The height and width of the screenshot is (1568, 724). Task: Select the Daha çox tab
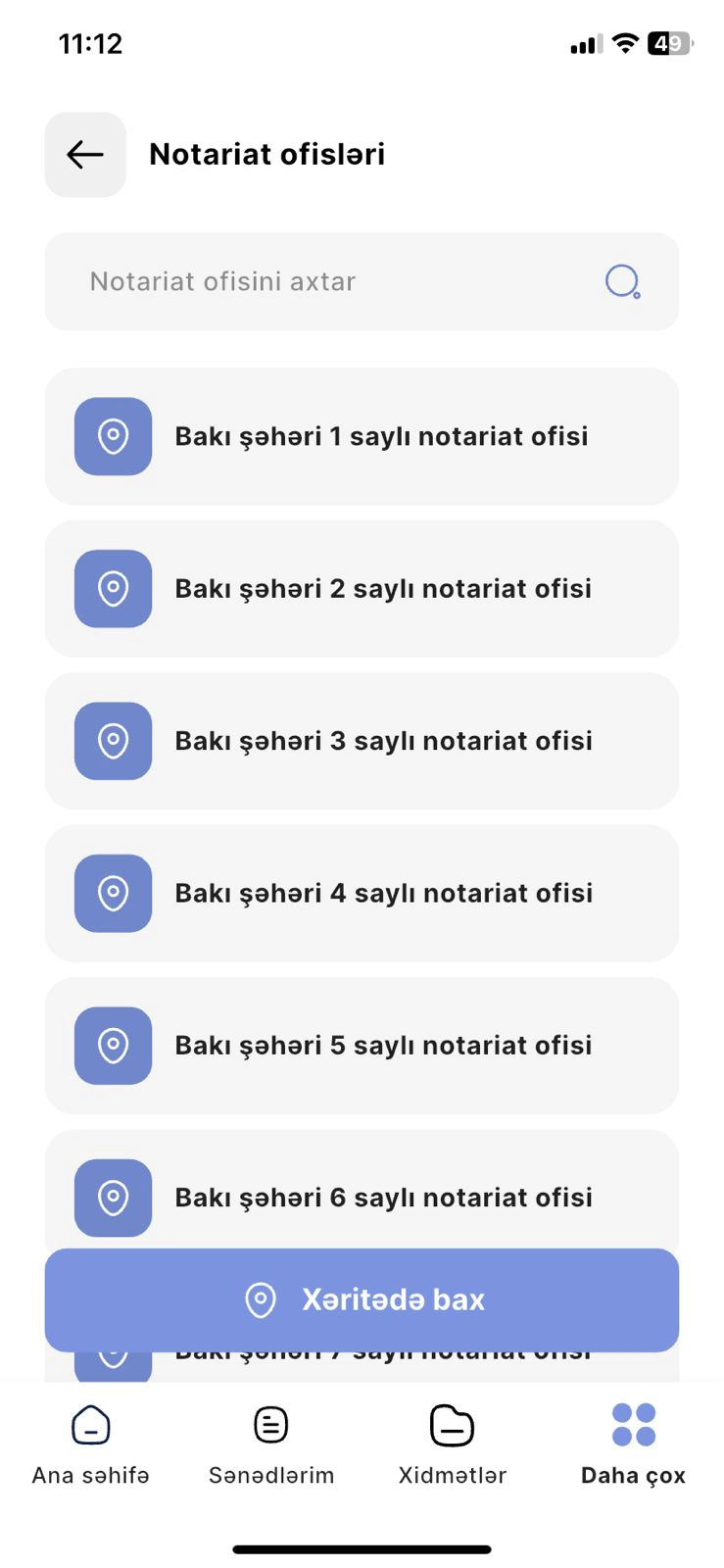(633, 1445)
